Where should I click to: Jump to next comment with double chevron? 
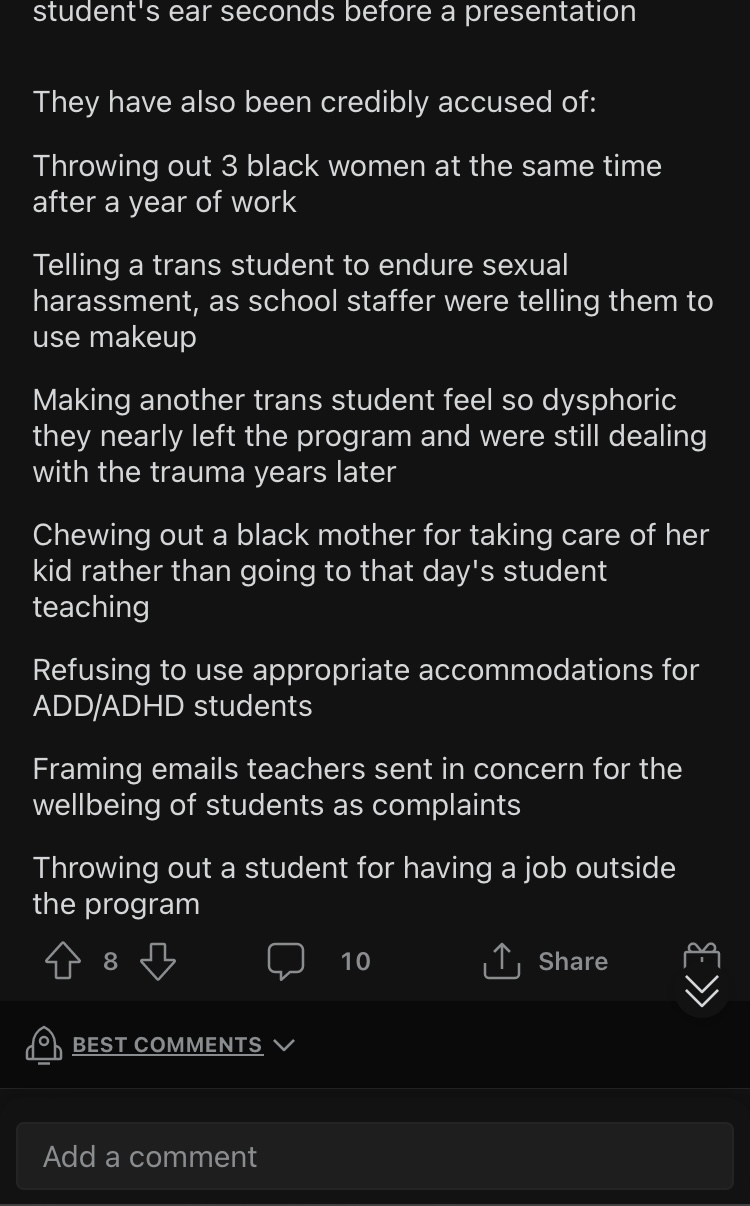pyautogui.click(x=702, y=991)
